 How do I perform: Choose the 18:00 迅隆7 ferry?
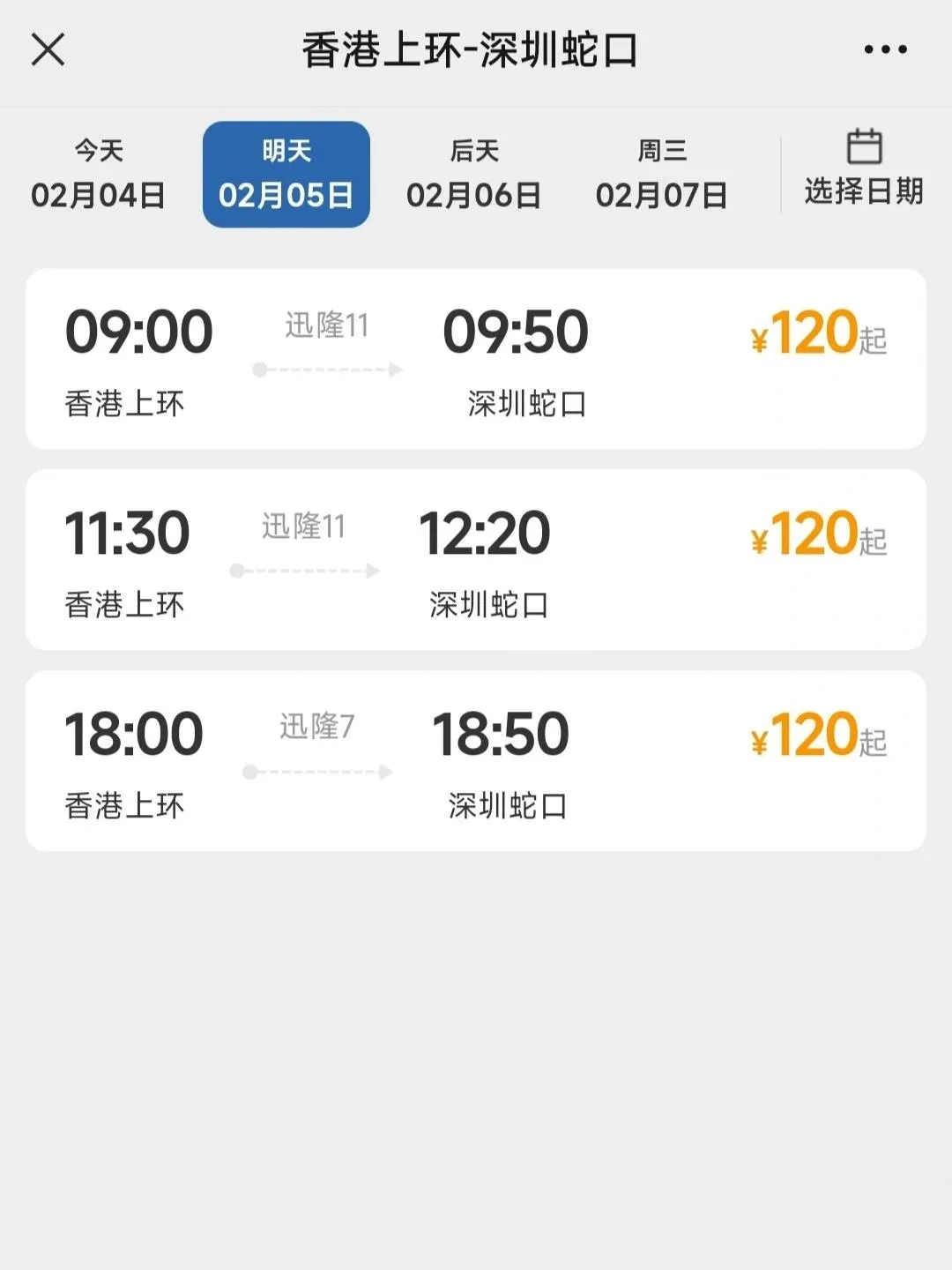click(476, 761)
